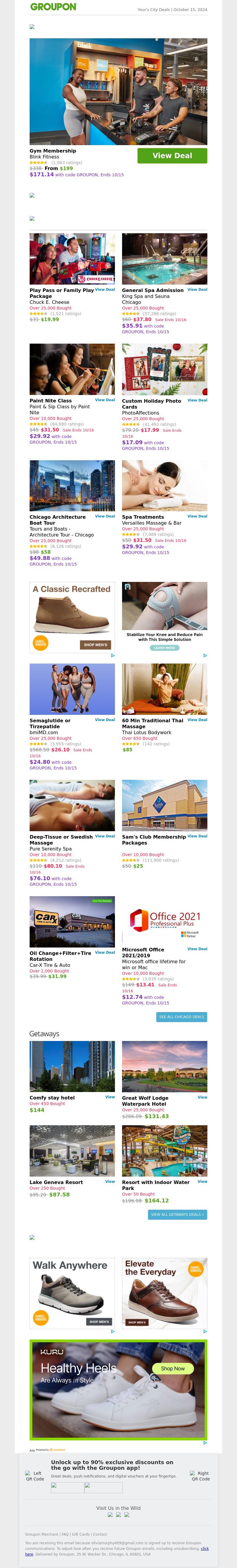View the Sam's Club Membership Packages deal
Image resolution: width=237 pixels, height=1568 pixels.
[197, 836]
